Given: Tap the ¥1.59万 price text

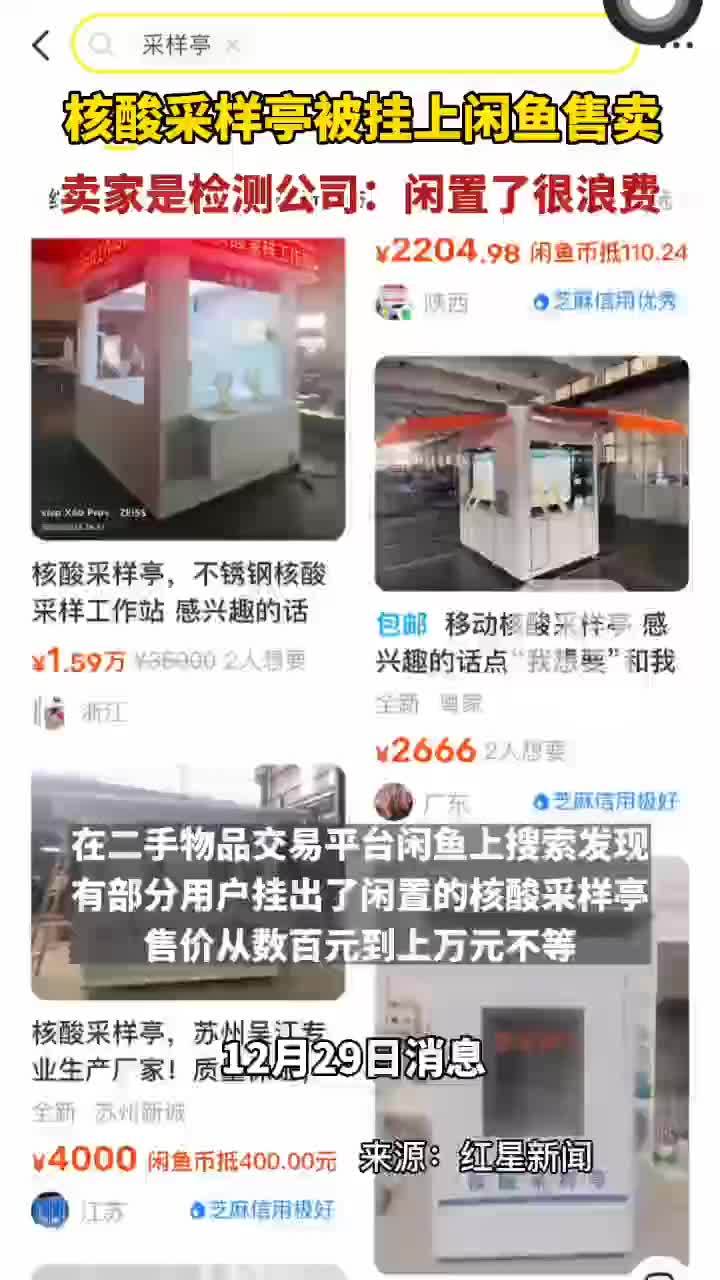Looking at the screenshot, I should (74, 659).
